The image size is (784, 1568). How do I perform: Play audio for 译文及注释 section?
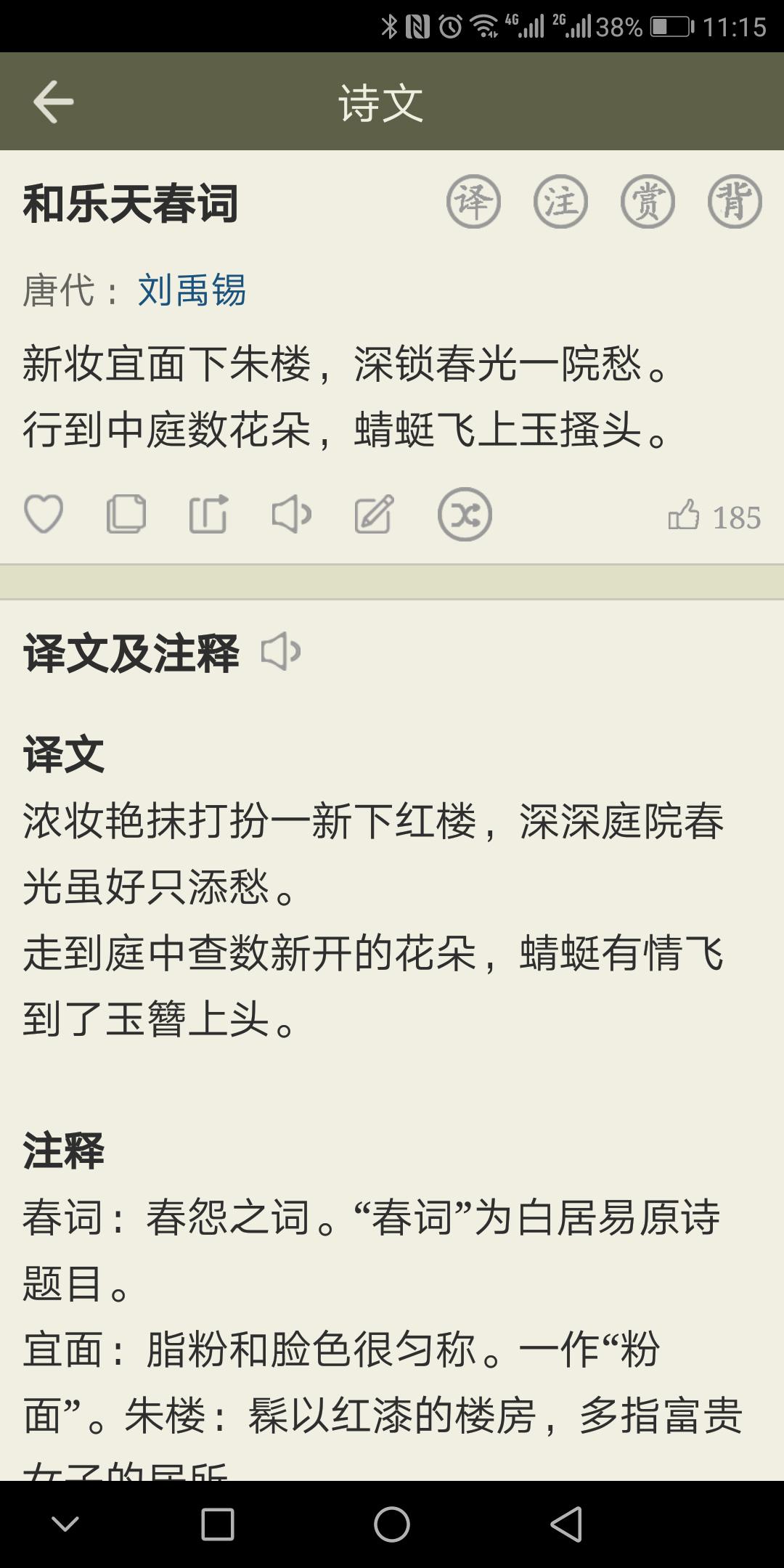[x=281, y=652]
